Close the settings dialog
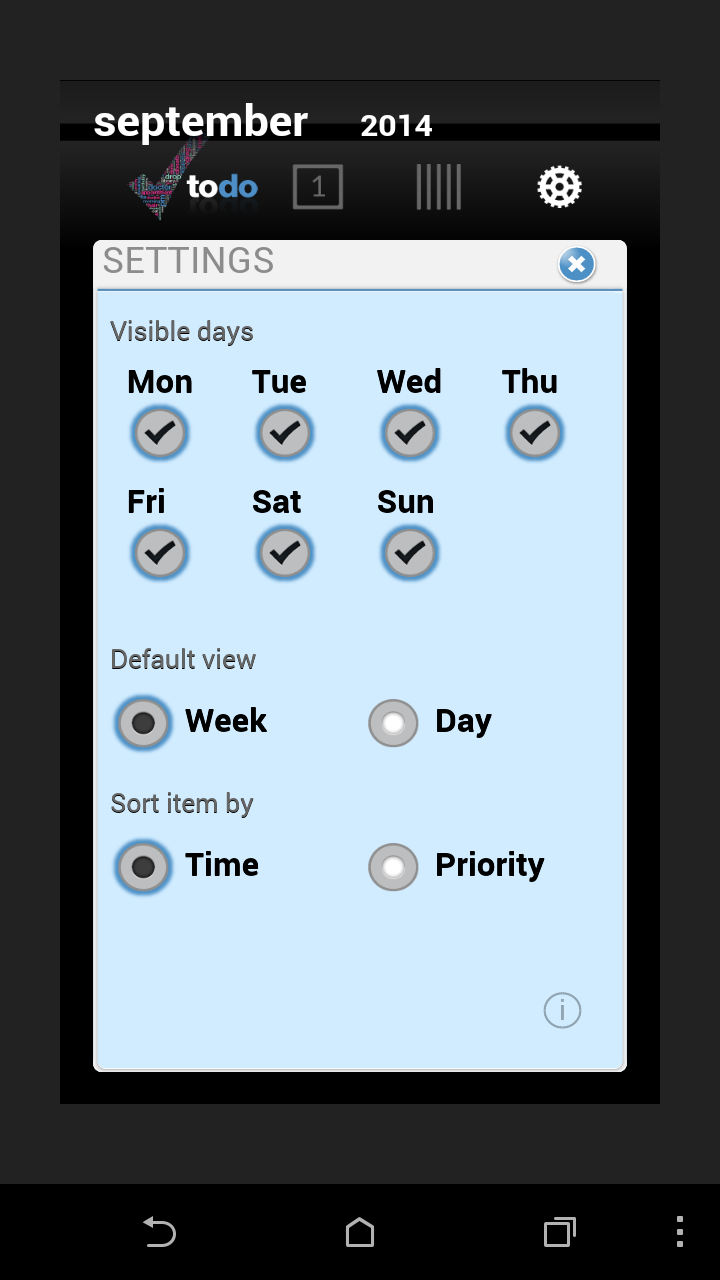 pyautogui.click(x=576, y=264)
